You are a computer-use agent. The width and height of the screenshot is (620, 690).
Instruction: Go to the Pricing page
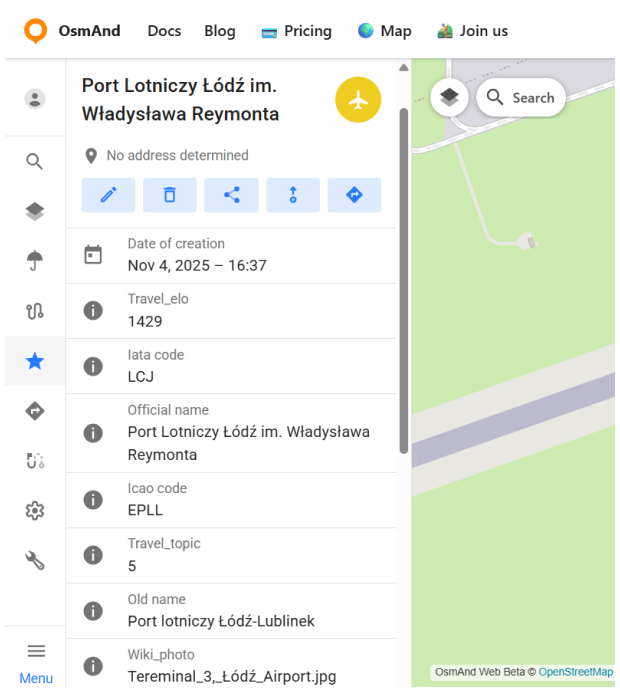point(296,31)
